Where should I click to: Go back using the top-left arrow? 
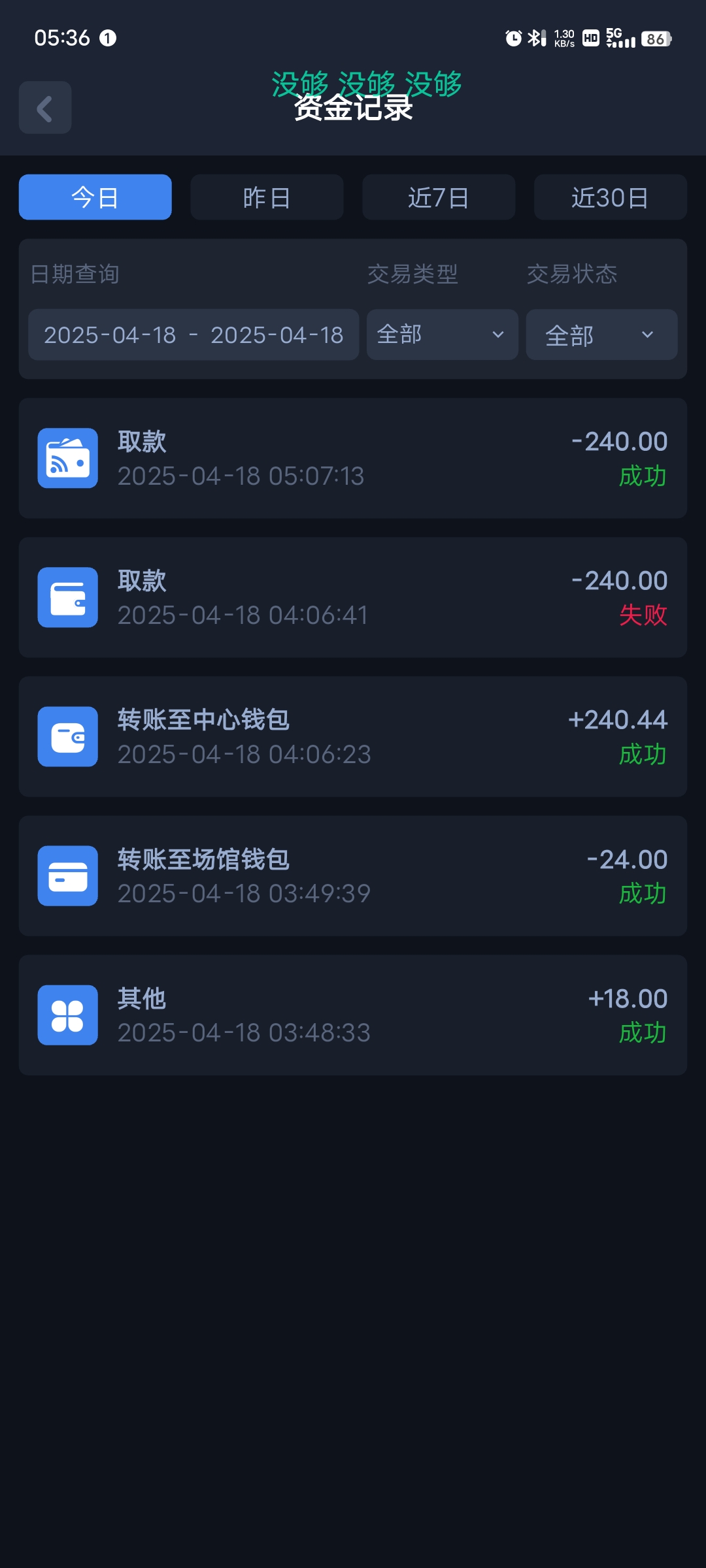45,108
